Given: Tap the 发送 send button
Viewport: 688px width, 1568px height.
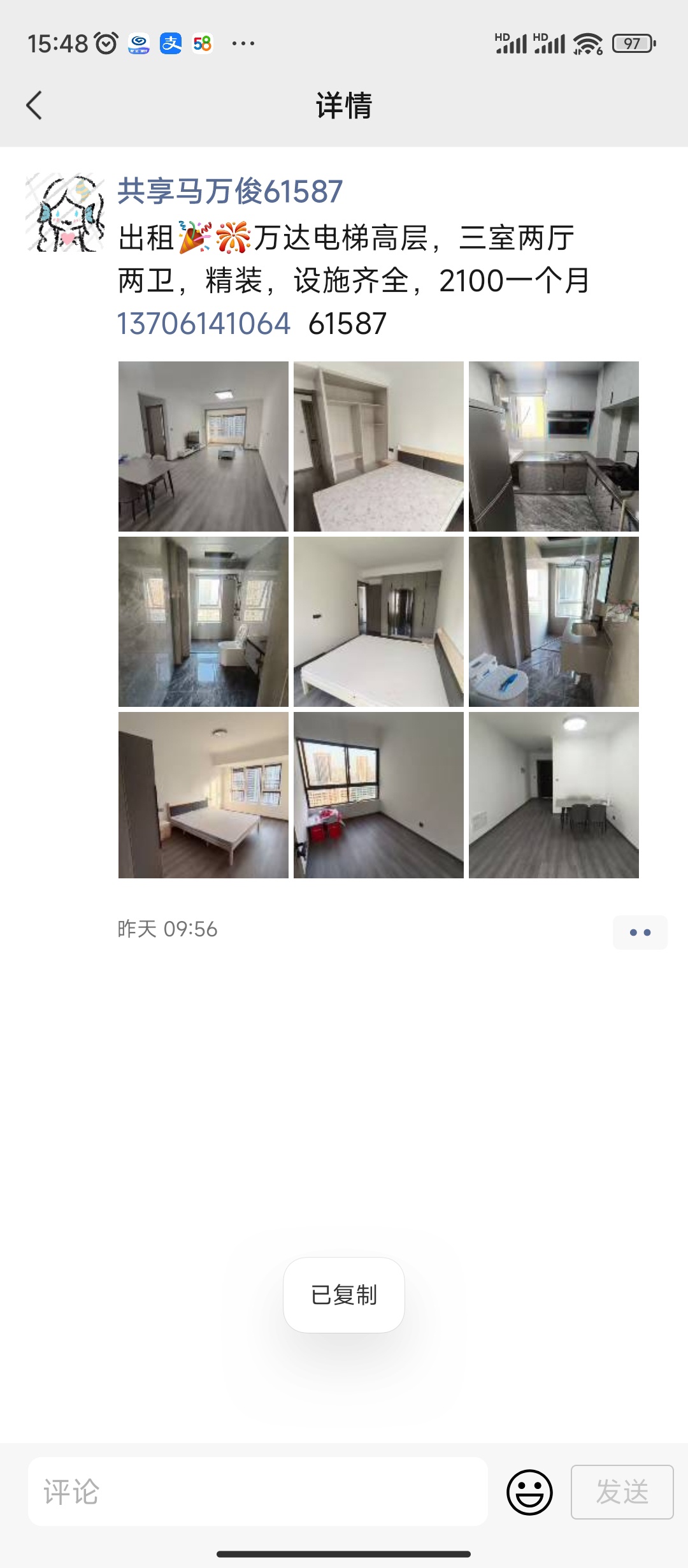Looking at the screenshot, I should pyautogui.click(x=622, y=1492).
